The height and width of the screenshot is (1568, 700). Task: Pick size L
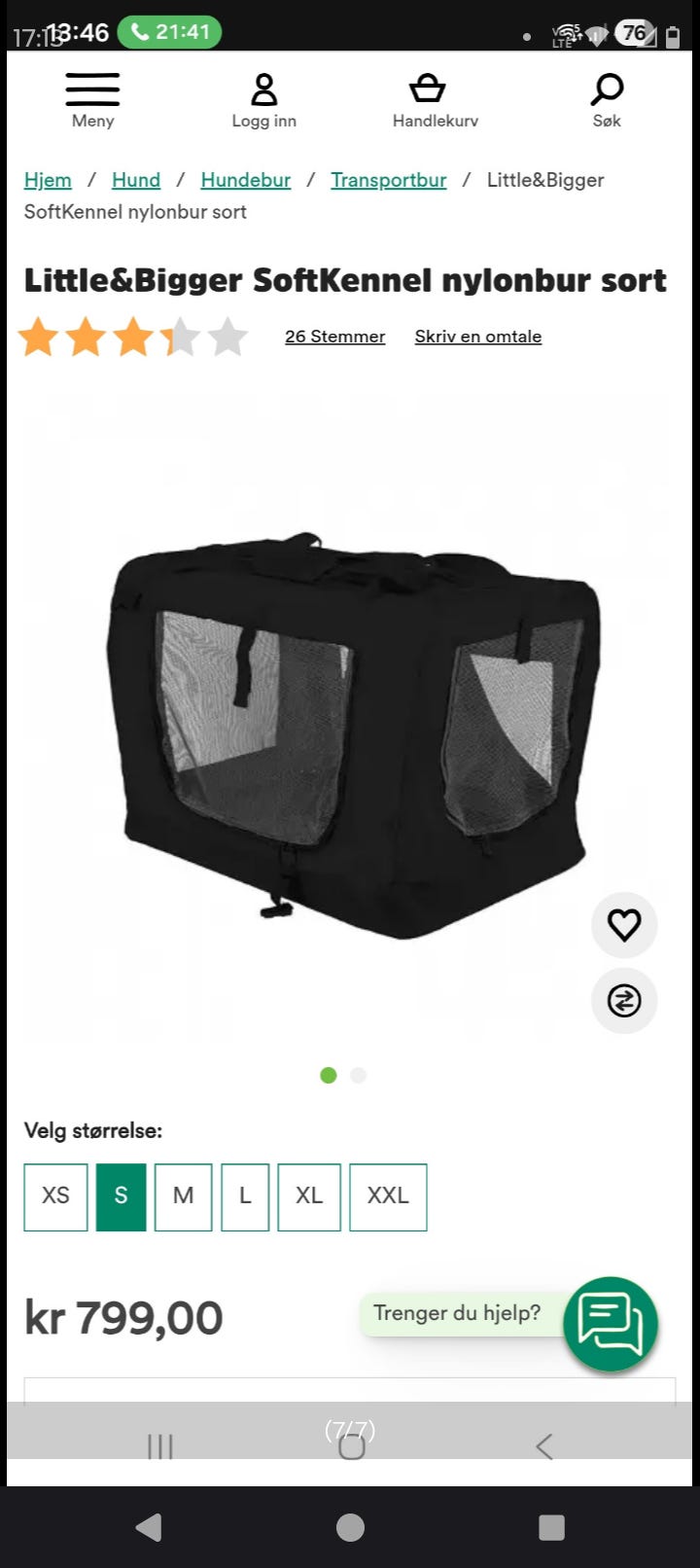pyautogui.click(x=245, y=1196)
